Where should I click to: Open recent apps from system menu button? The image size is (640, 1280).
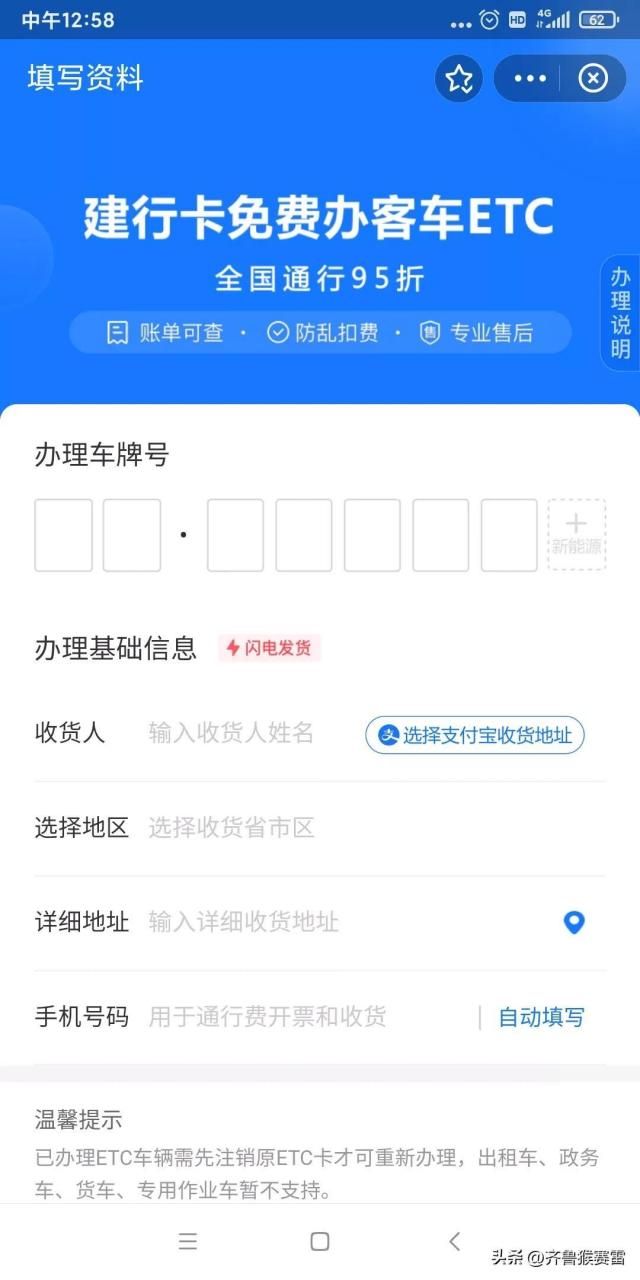click(188, 1242)
